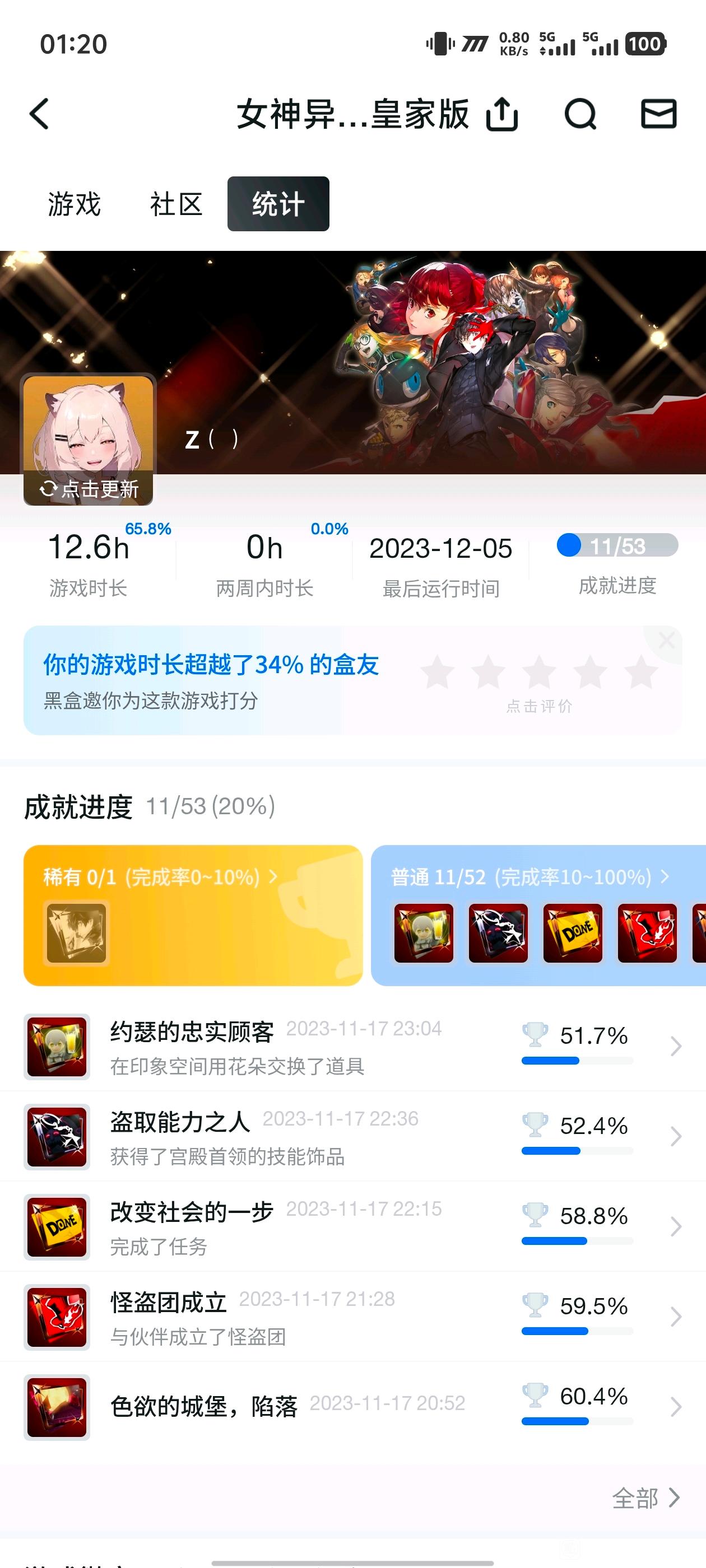The height and width of the screenshot is (1568, 706).
Task: Open the 约瑟的忠实顾客 achievement
Action: pyautogui.click(x=352, y=1046)
